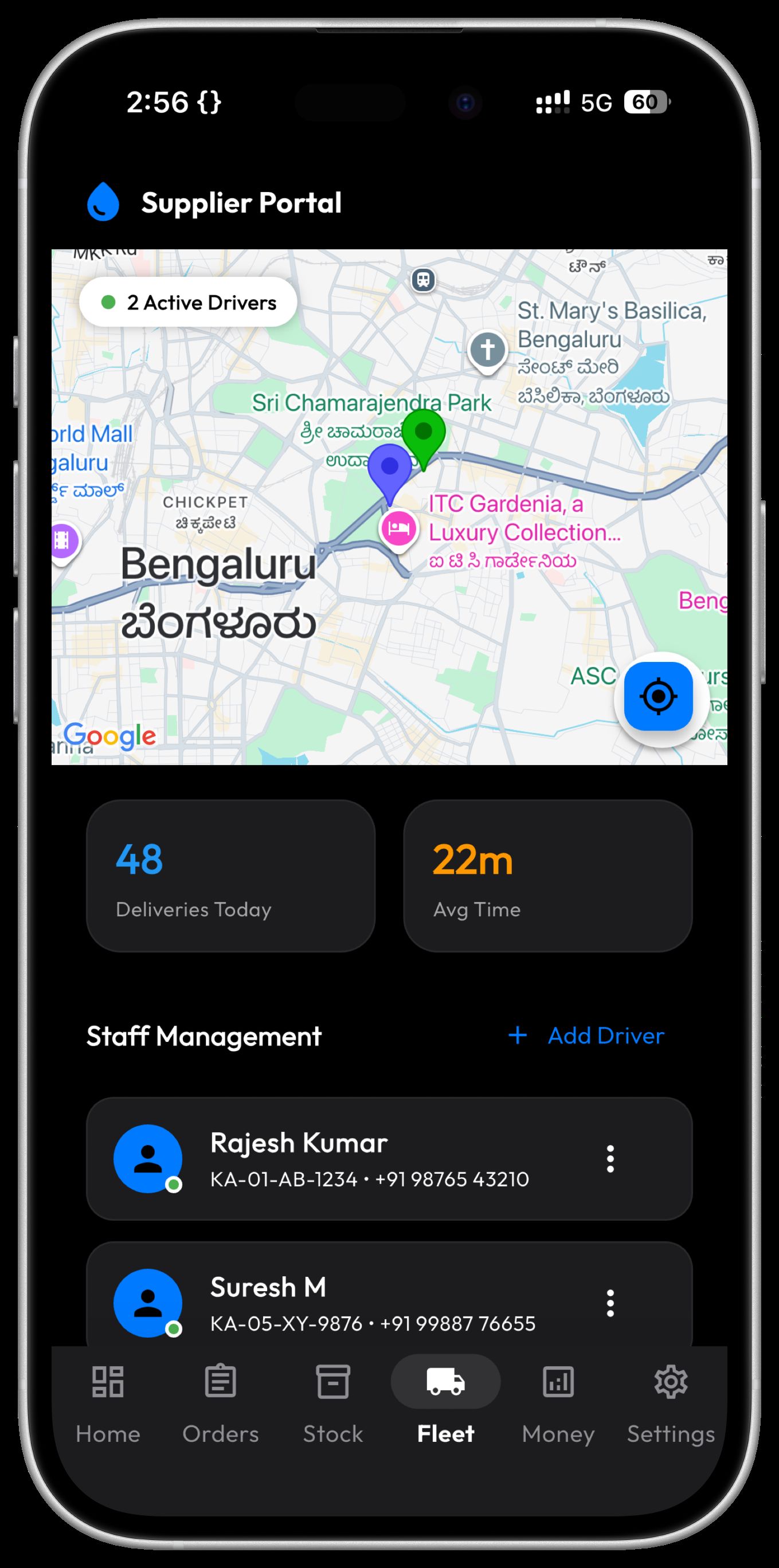Open options menu for Suresh M
The height and width of the screenshot is (1568, 779).
coord(610,1303)
